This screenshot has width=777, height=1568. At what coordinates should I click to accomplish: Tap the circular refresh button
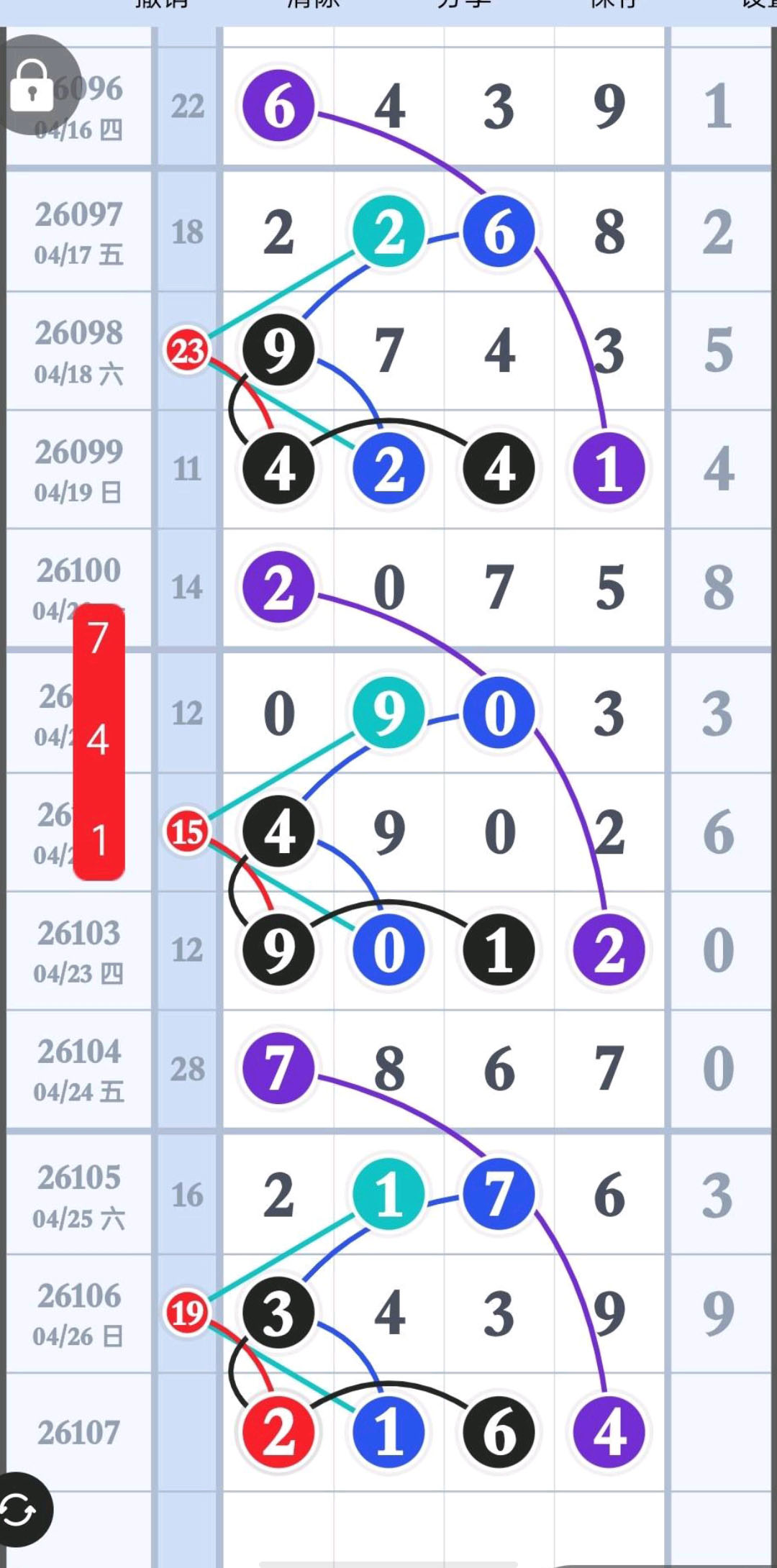tap(20, 1509)
